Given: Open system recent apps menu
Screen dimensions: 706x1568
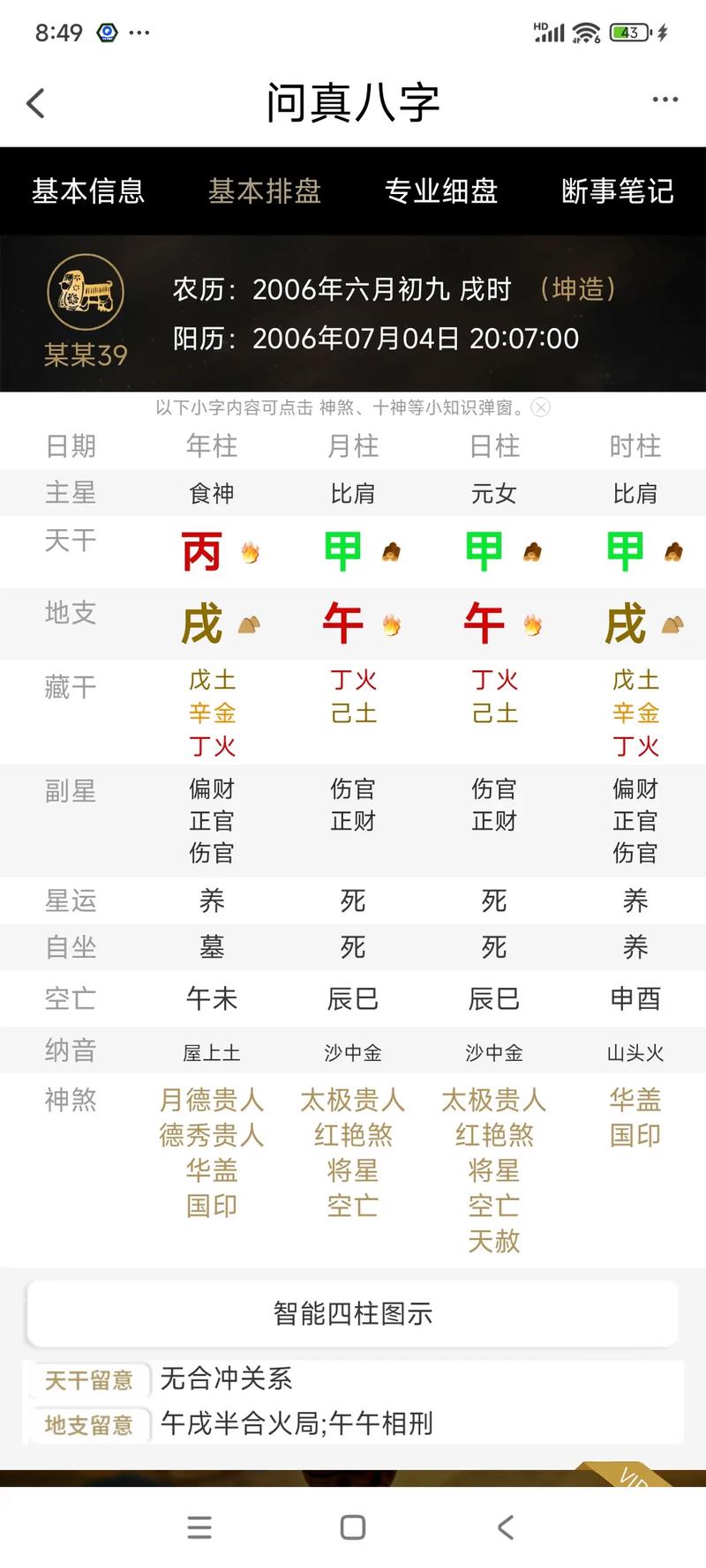Looking at the screenshot, I should point(199,1527).
